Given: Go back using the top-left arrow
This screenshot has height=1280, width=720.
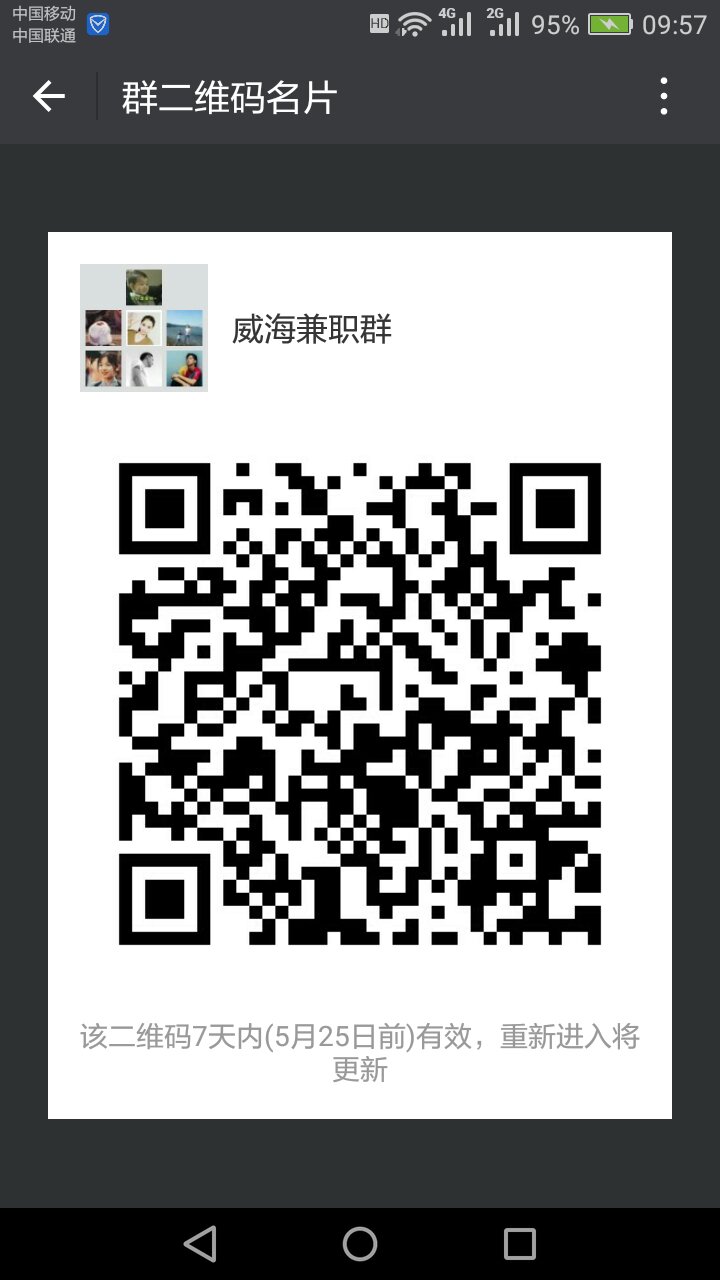Looking at the screenshot, I should pyautogui.click(x=48, y=97).
